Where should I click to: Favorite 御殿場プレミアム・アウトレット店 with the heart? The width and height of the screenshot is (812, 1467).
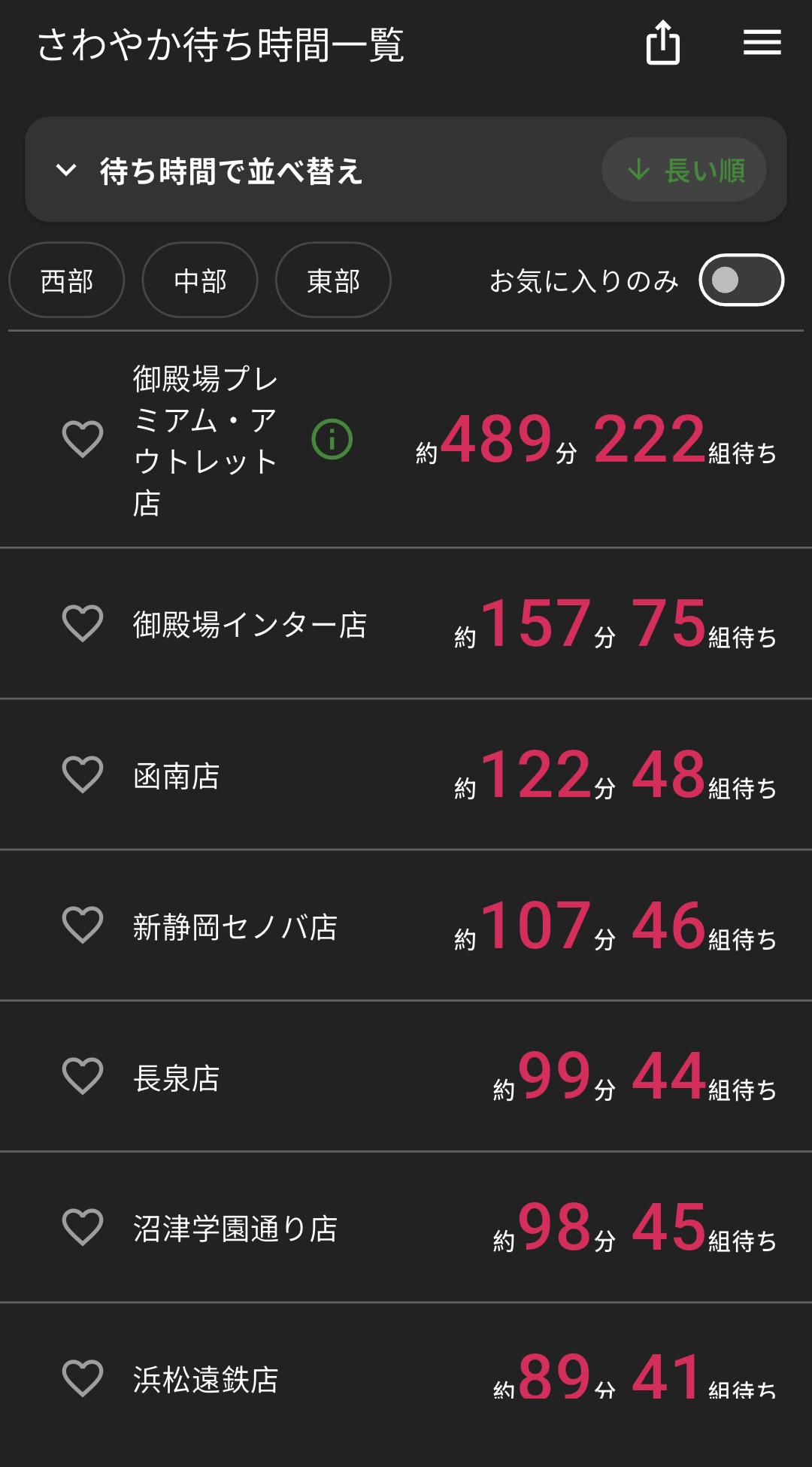pos(83,439)
